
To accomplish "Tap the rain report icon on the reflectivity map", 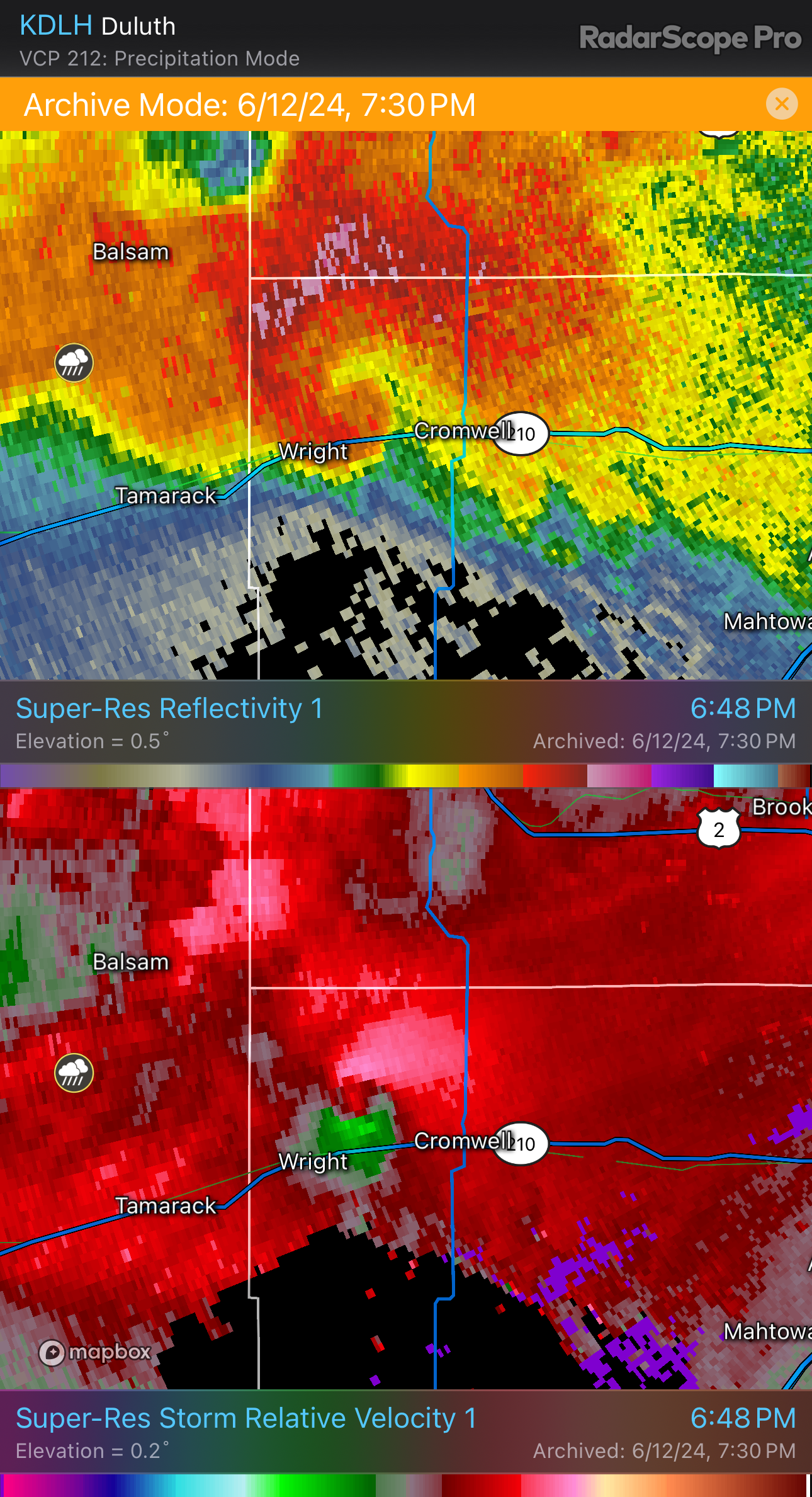I will [74, 363].
